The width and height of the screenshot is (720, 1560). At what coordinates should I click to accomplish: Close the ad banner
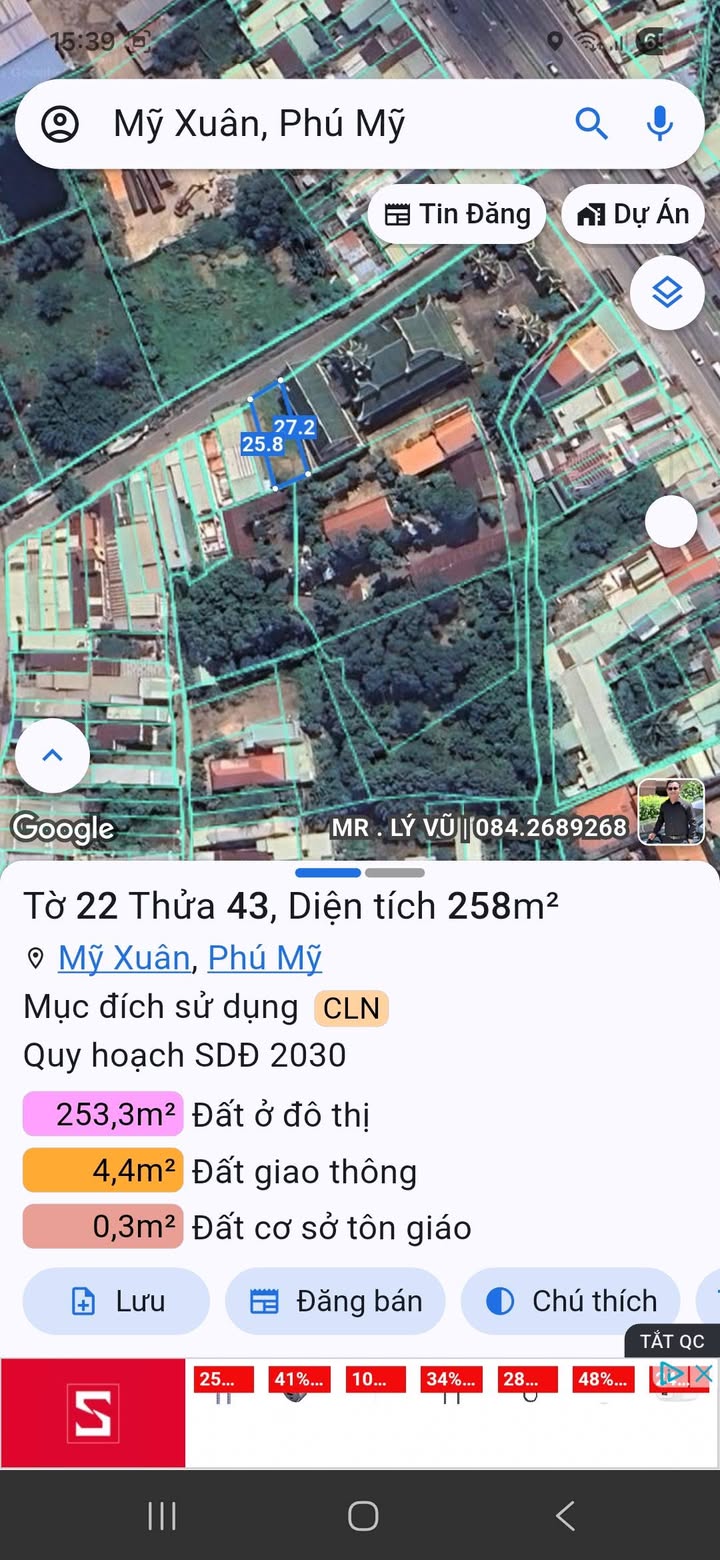(x=704, y=1374)
